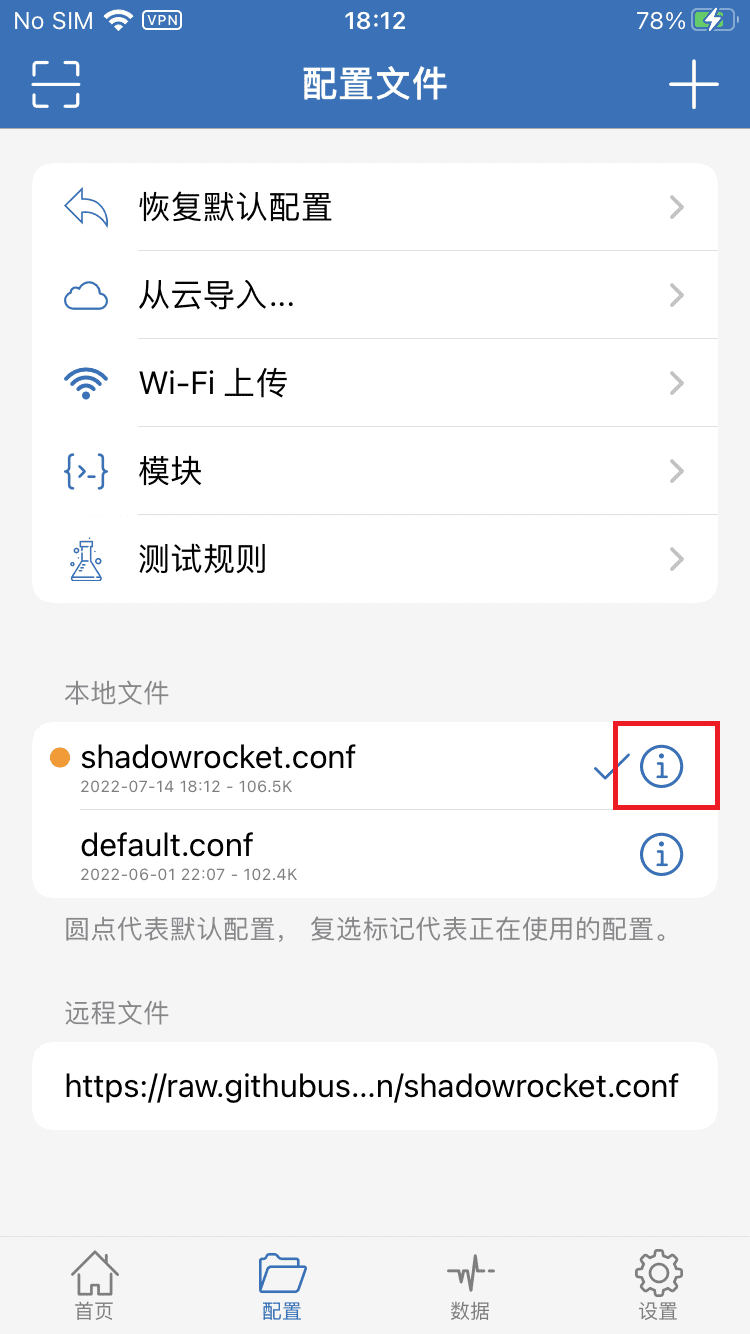
Task: Open 模块 settings row
Action: point(375,471)
